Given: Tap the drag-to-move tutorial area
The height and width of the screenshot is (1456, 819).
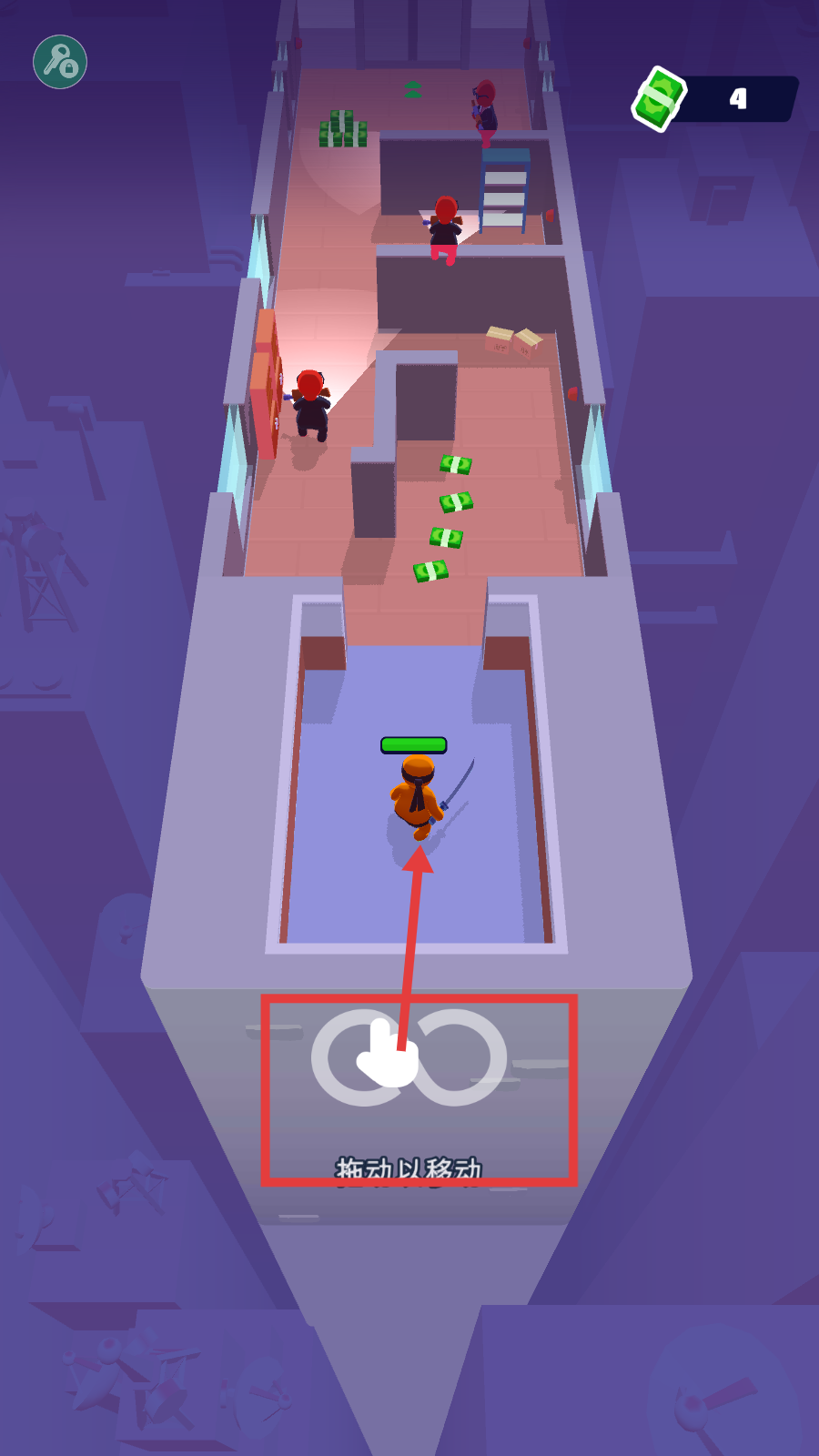Looking at the screenshot, I should click(x=419, y=1089).
